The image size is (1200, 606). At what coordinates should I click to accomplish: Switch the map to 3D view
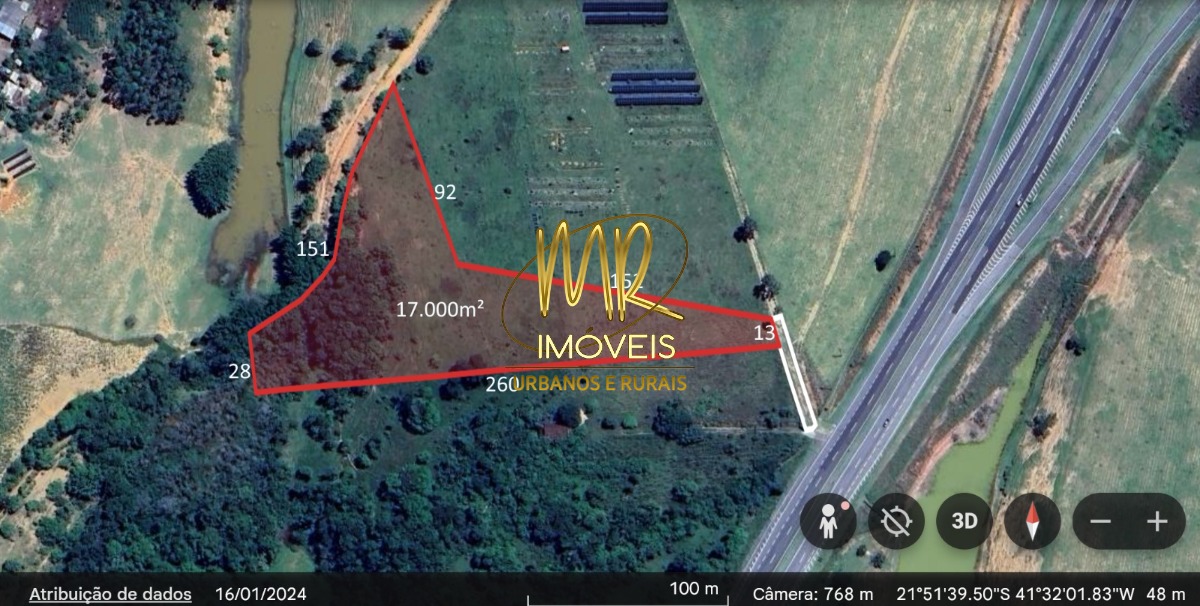coord(964,521)
